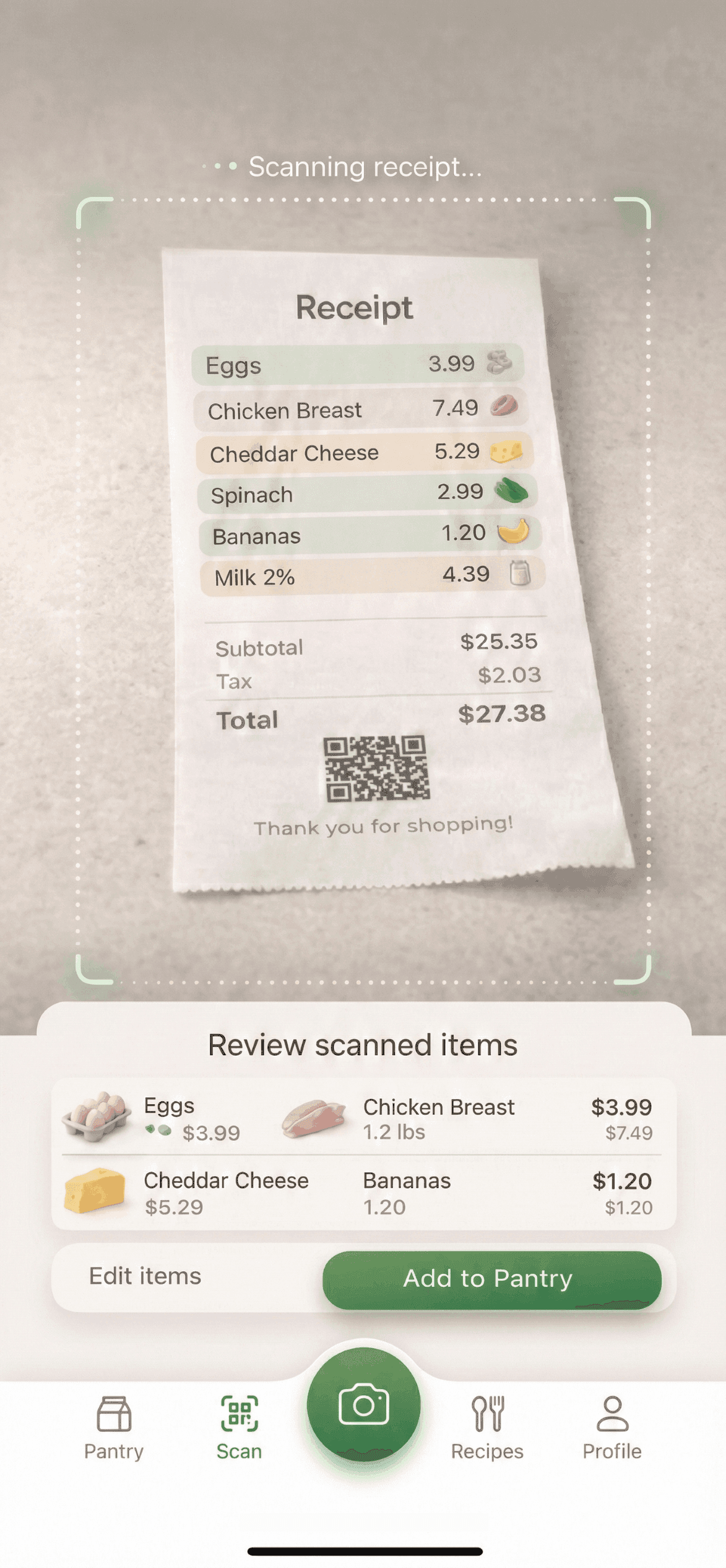Tap the camera shutter button
The height and width of the screenshot is (1568, 726).
pos(363,1405)
